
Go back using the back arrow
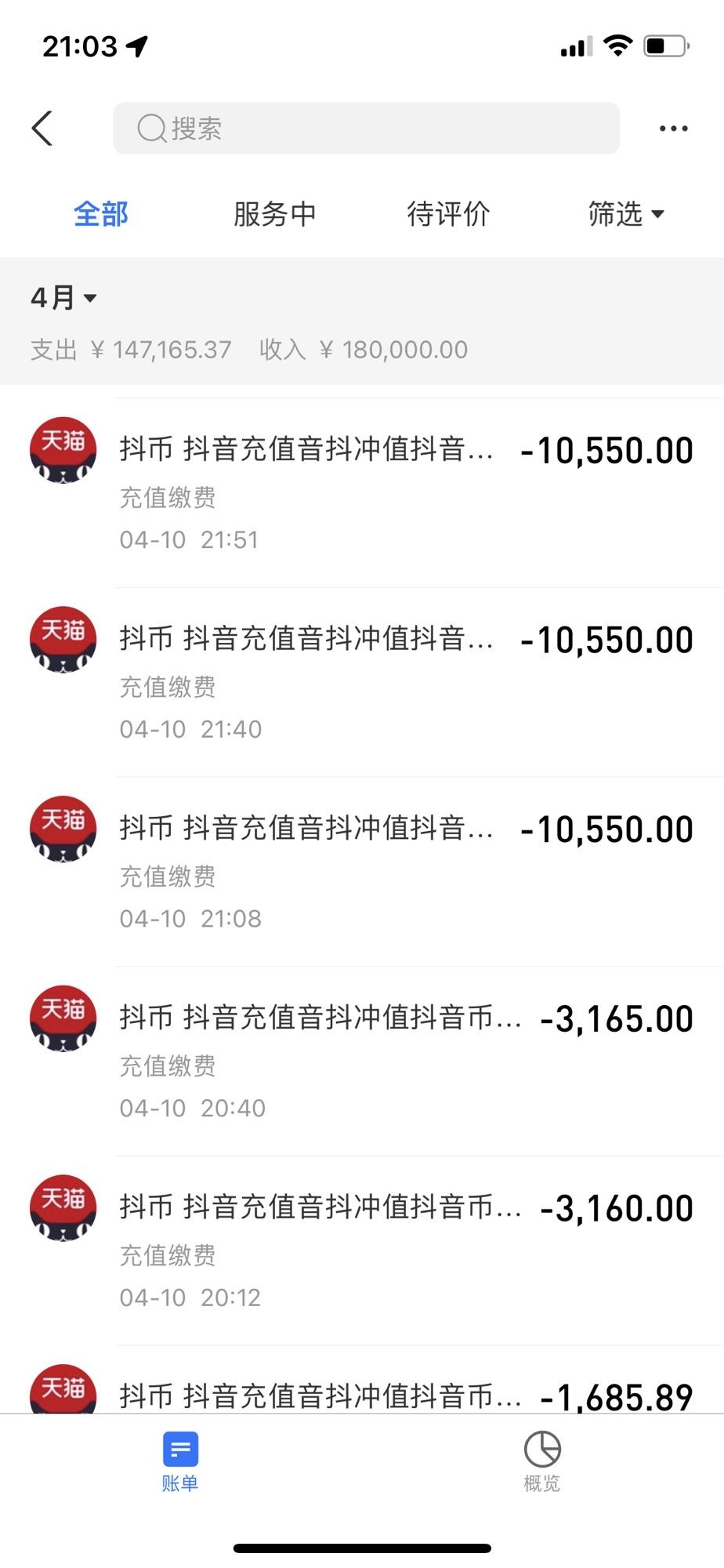(x=42, y=129)
